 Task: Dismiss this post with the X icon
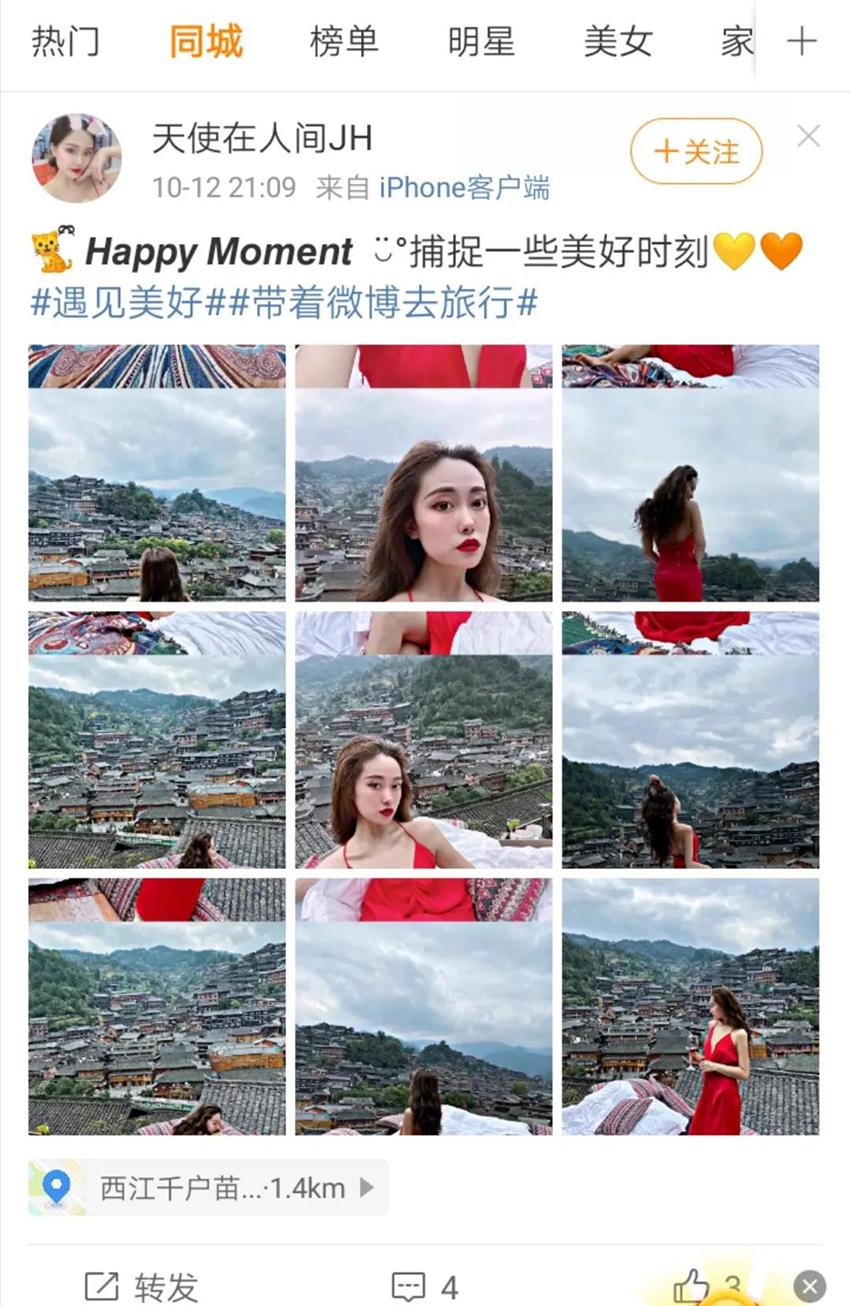(808, 136)
